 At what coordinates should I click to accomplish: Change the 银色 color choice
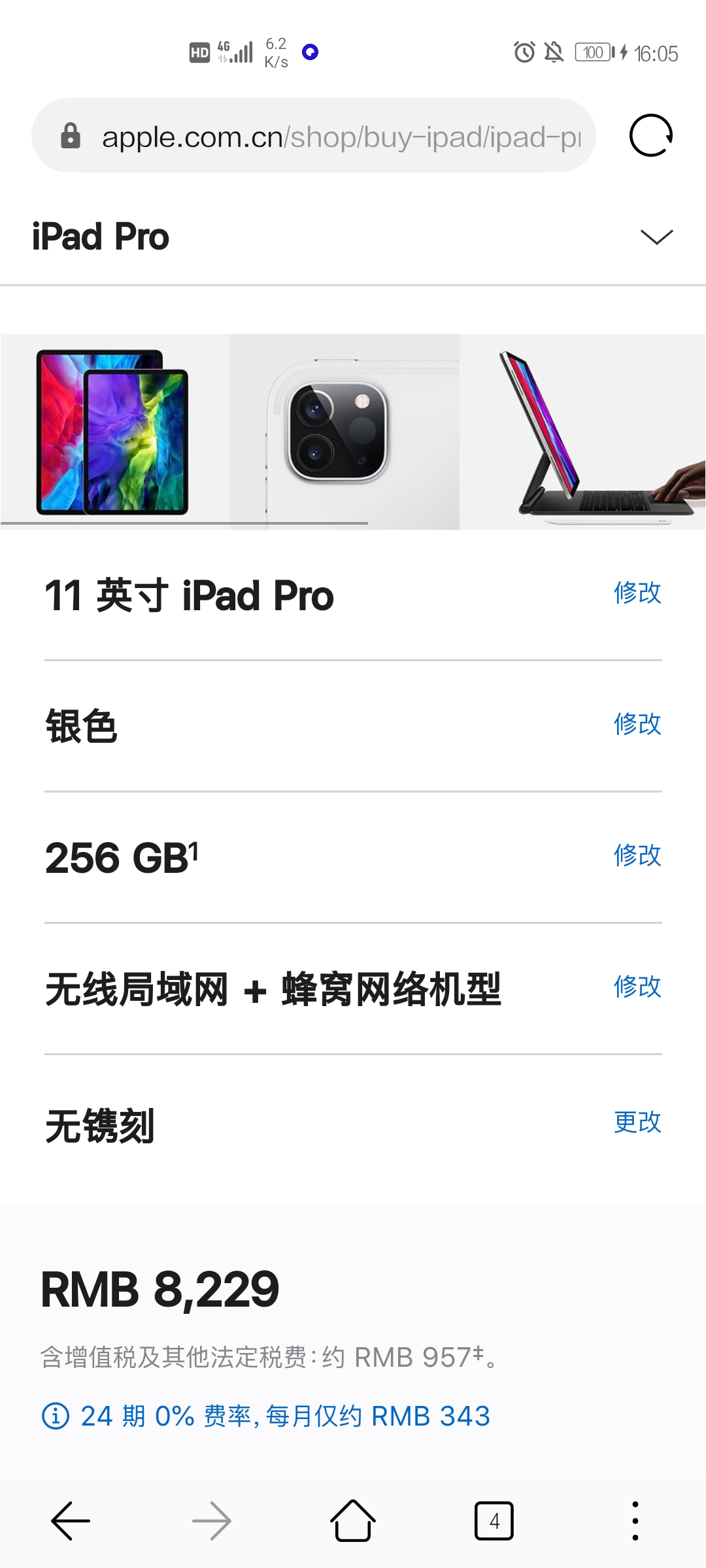click(637, 724)
